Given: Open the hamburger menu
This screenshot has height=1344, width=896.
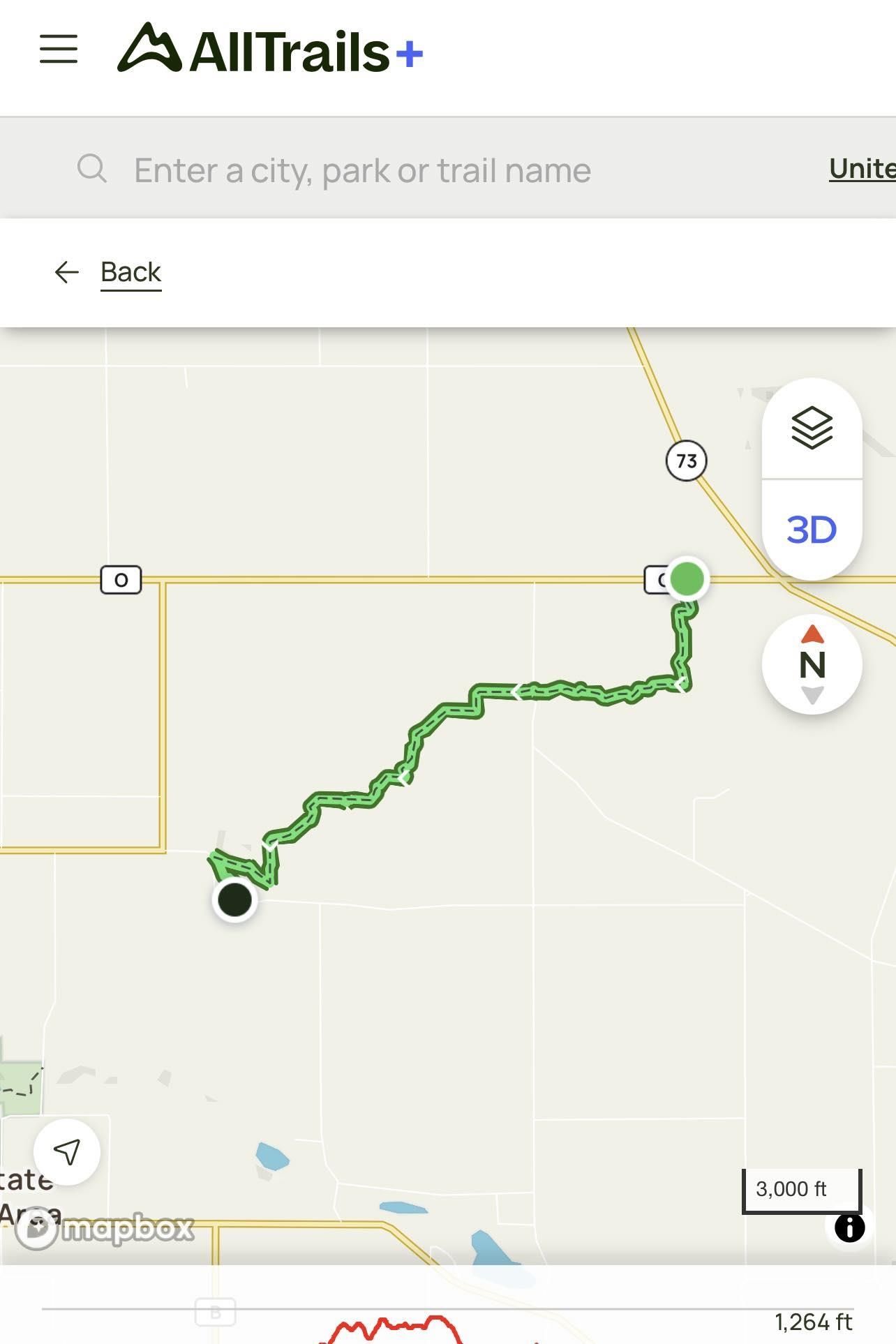Looking at the screenshot, I should [x=59, y=50].
